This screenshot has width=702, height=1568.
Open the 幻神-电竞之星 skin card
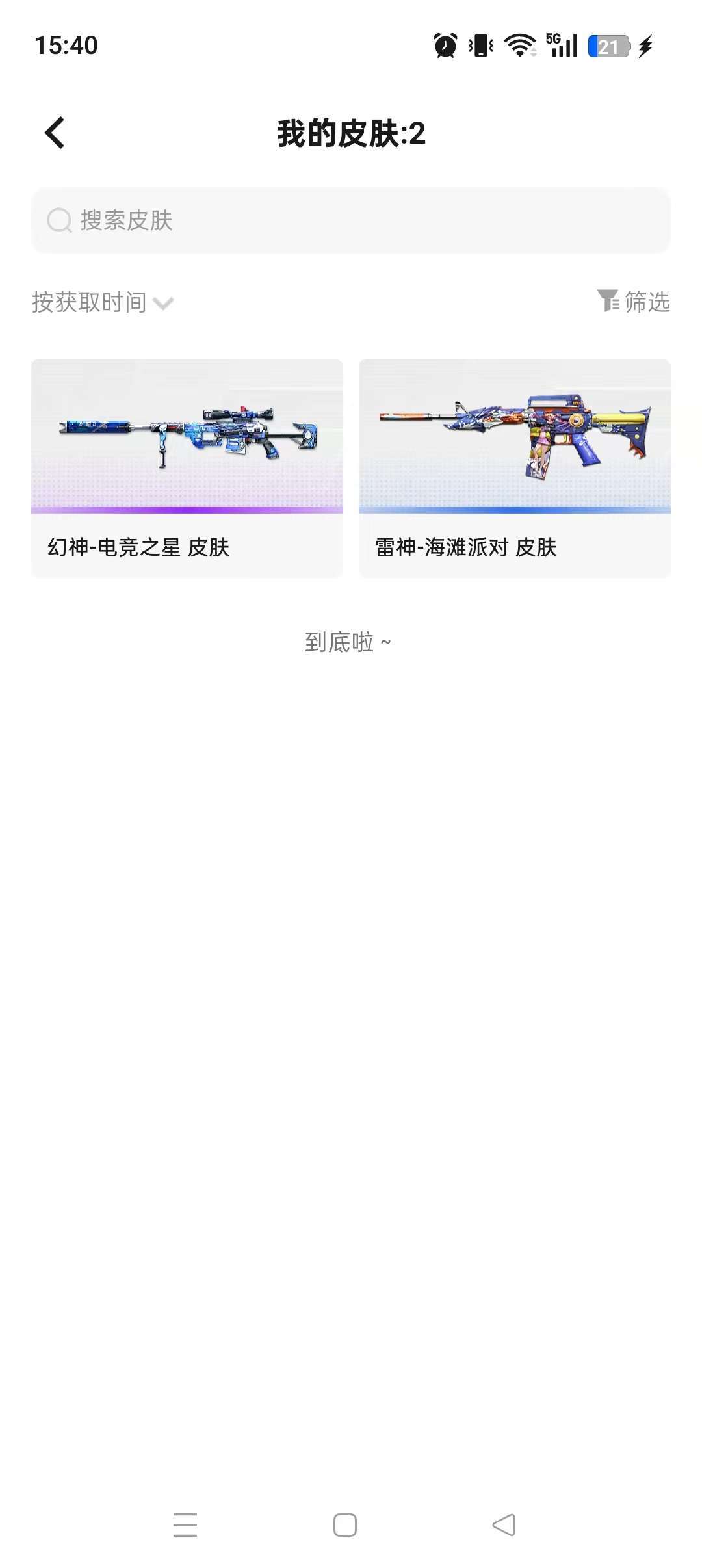187,467
